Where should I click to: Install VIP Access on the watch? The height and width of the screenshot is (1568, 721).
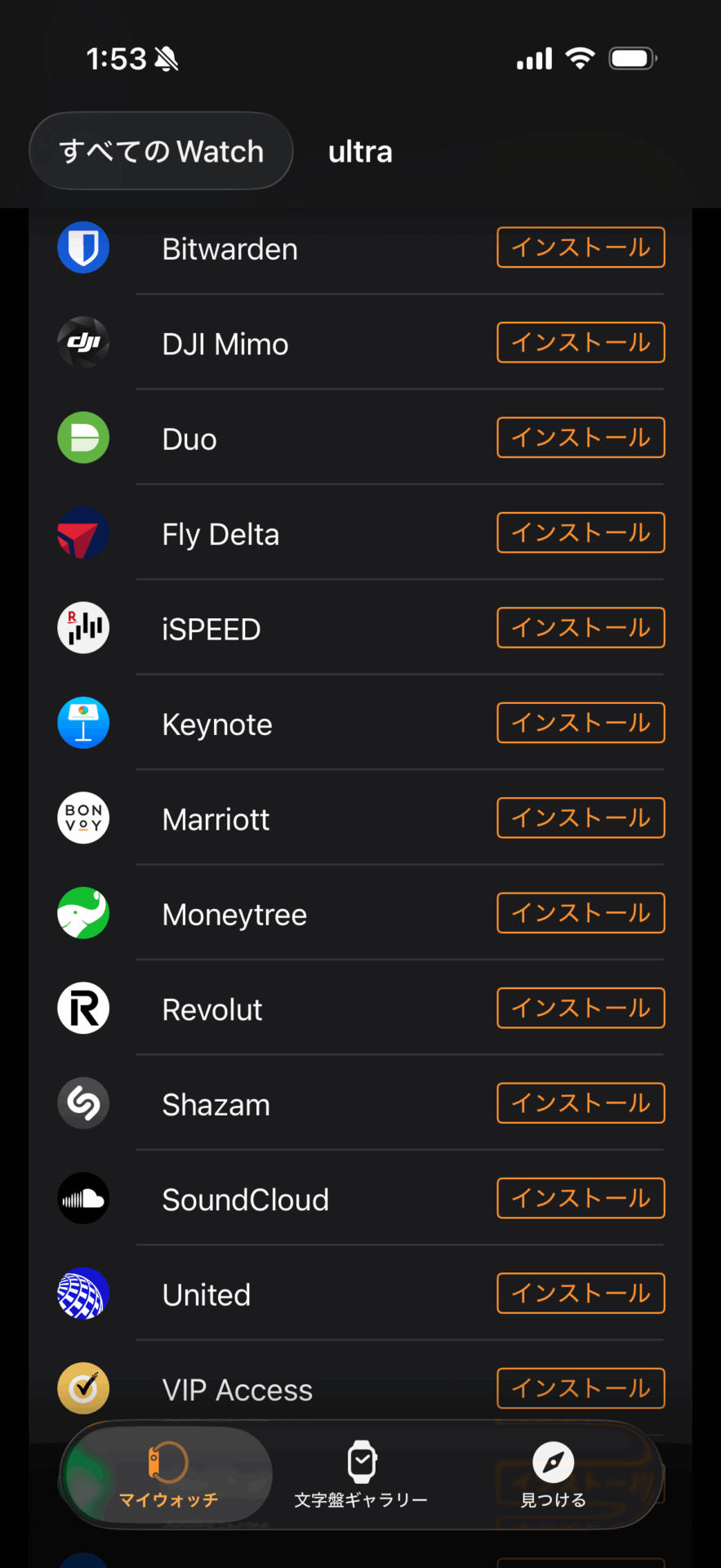tap(580, 1388)
